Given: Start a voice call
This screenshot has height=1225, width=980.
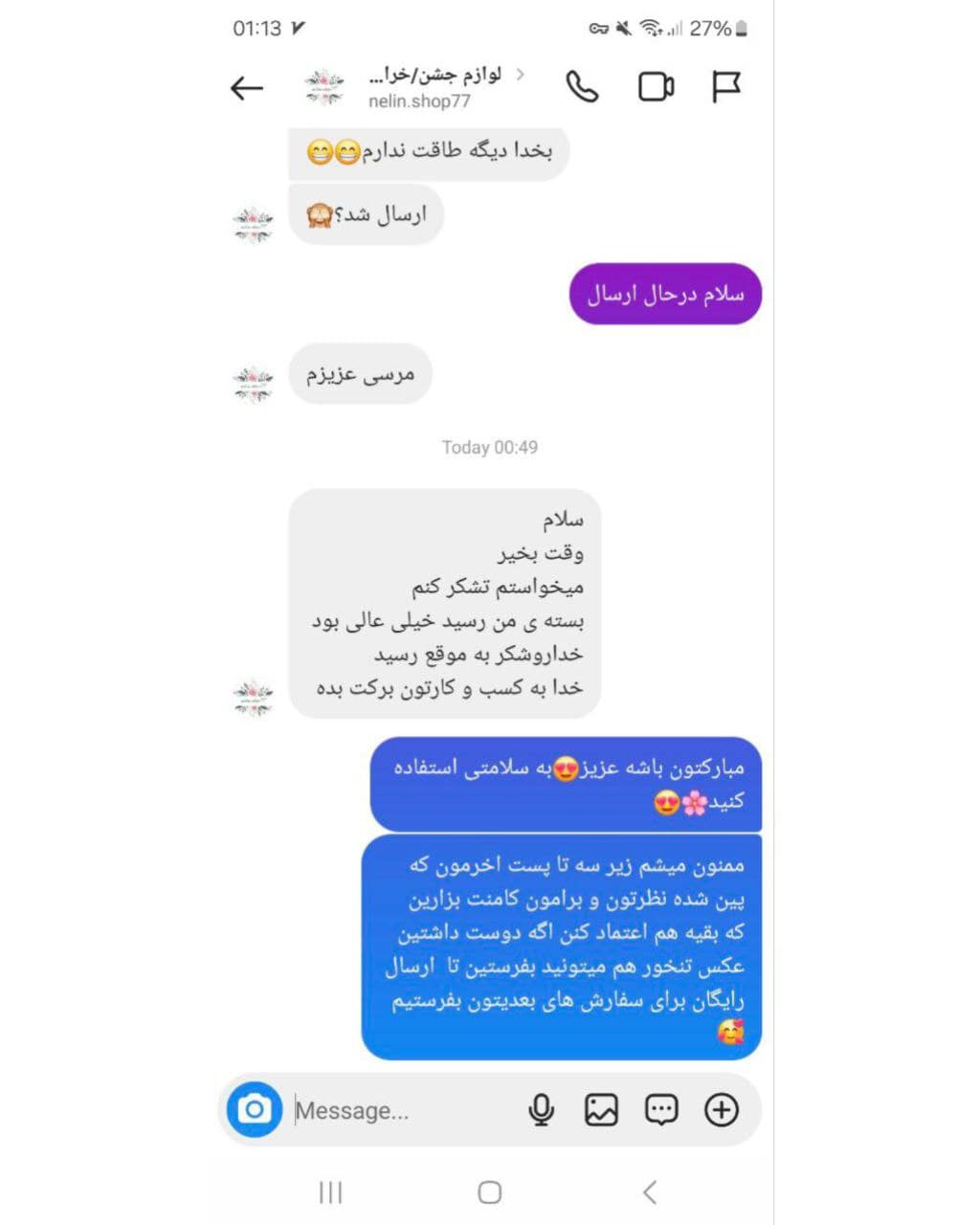Looking at the screenshot, I should pos(582,87).
